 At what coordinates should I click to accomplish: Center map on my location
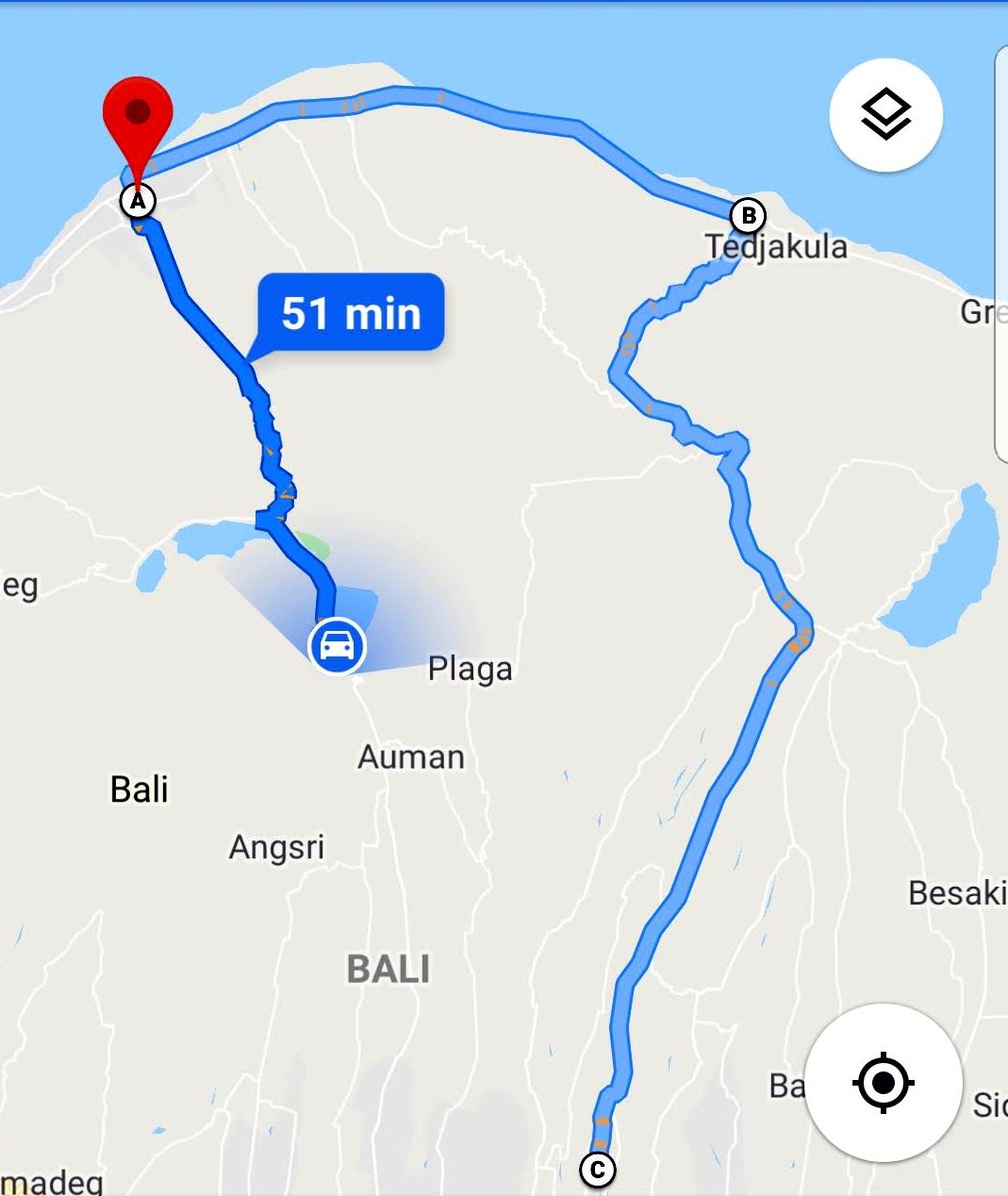point(883,1082)
